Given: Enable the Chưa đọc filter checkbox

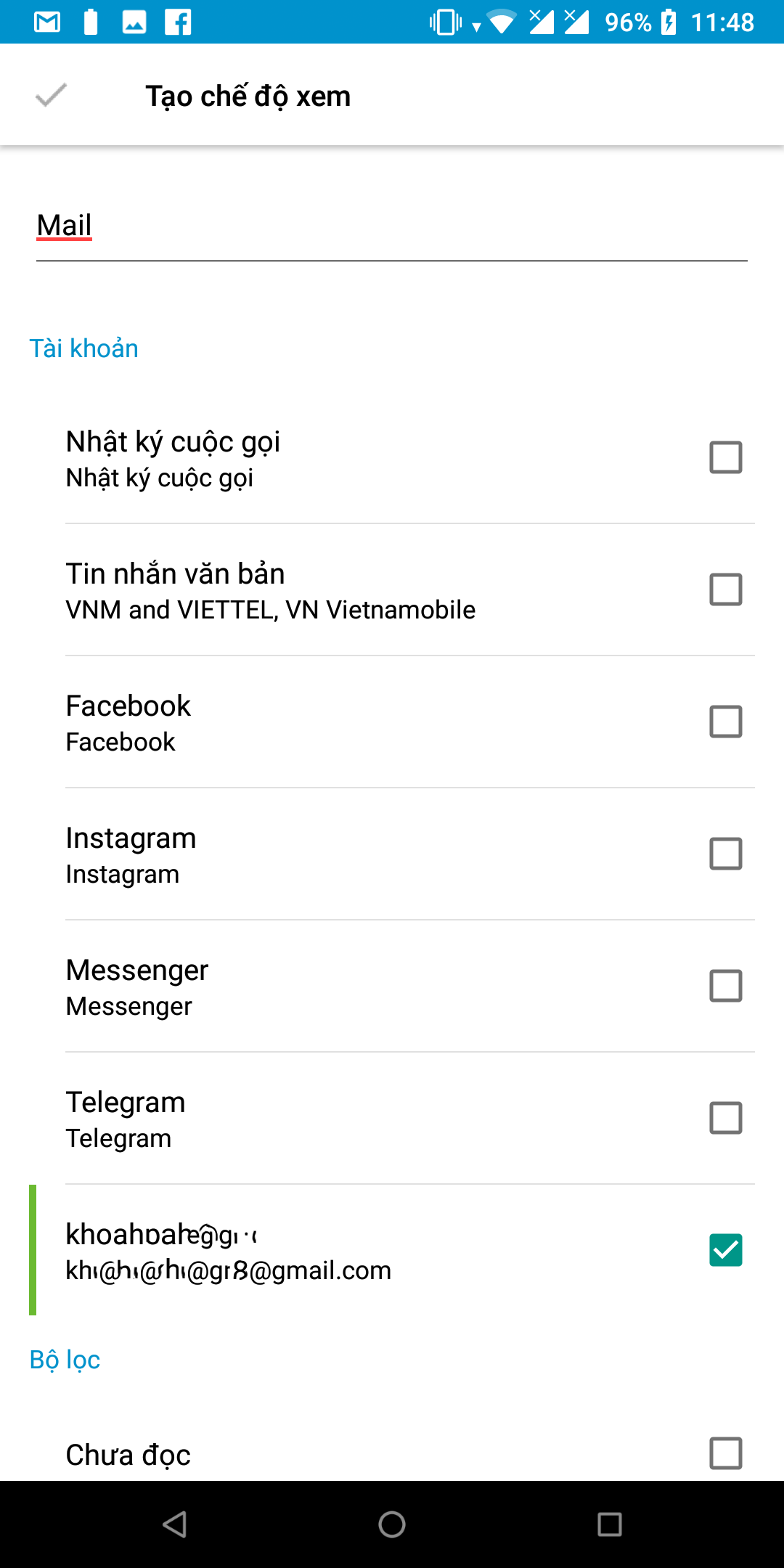Looking at the screenshot, I should point(725,1453).
